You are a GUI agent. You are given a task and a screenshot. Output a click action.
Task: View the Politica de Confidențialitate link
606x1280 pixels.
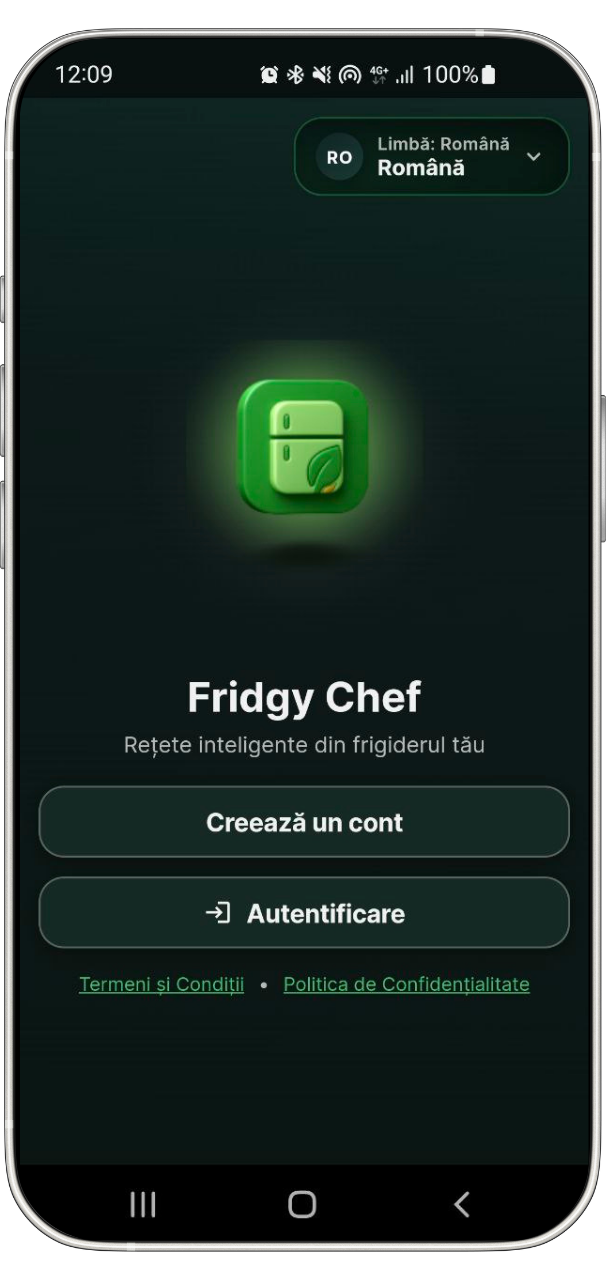tap(406, 984)
